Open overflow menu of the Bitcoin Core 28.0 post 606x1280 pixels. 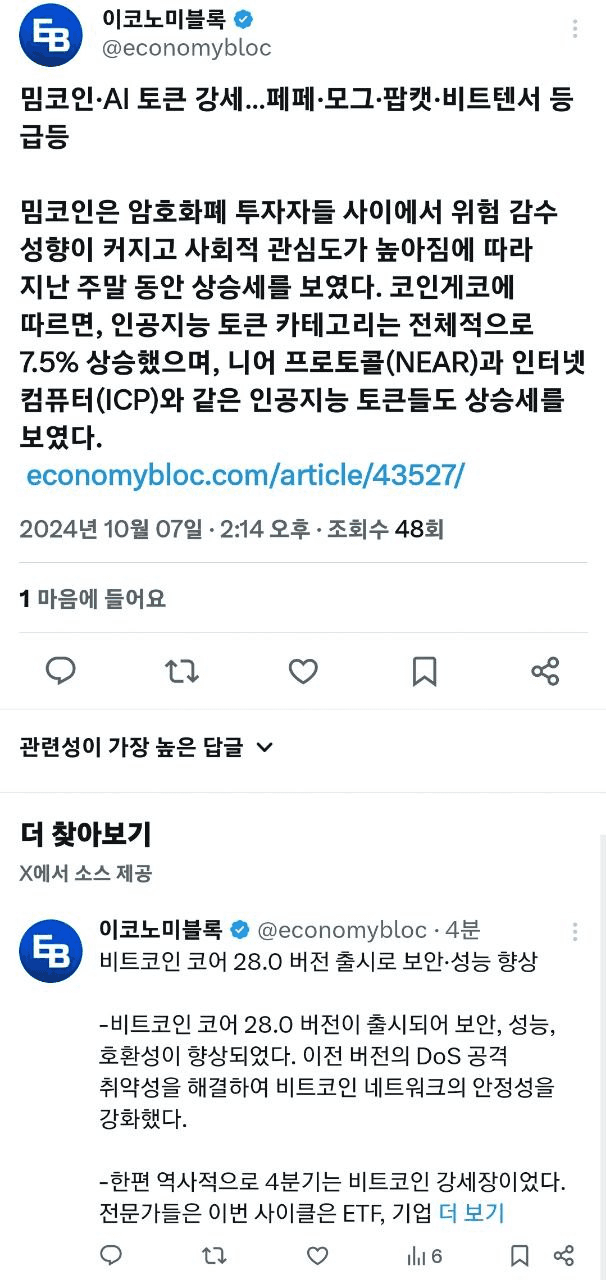click(575, 931)
